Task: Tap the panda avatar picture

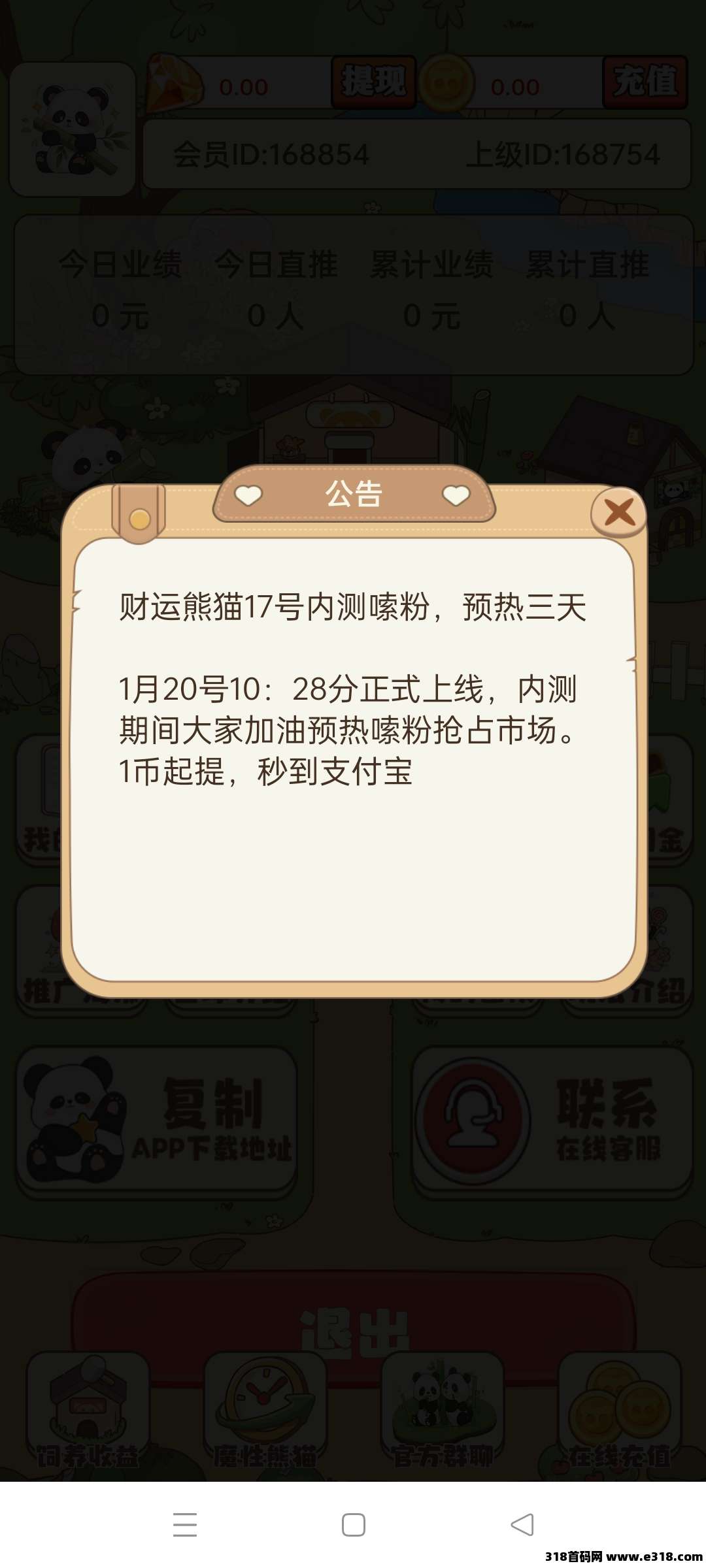Action: pos(73,129)
